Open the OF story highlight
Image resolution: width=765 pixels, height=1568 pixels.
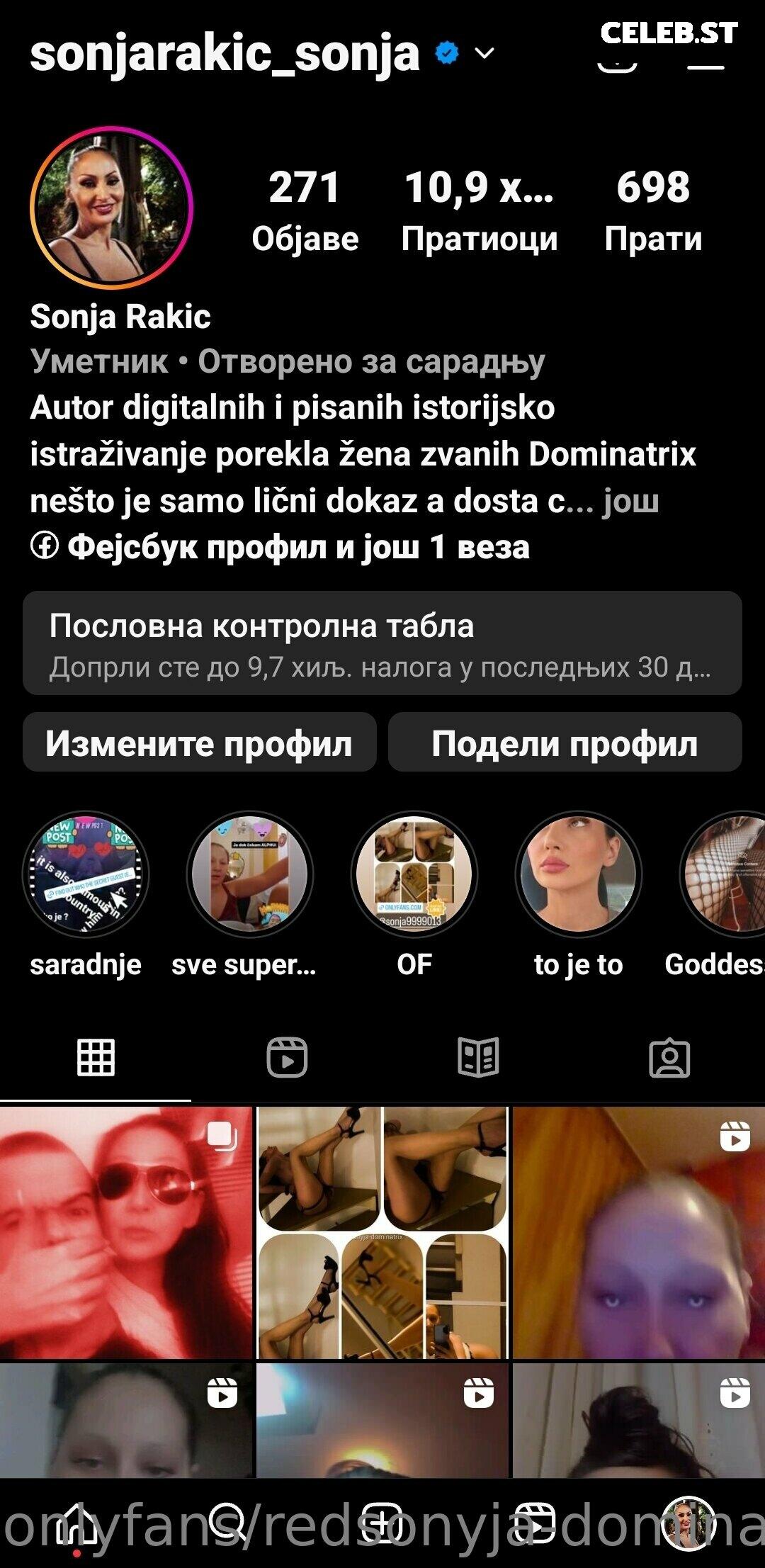click(414, 874)
